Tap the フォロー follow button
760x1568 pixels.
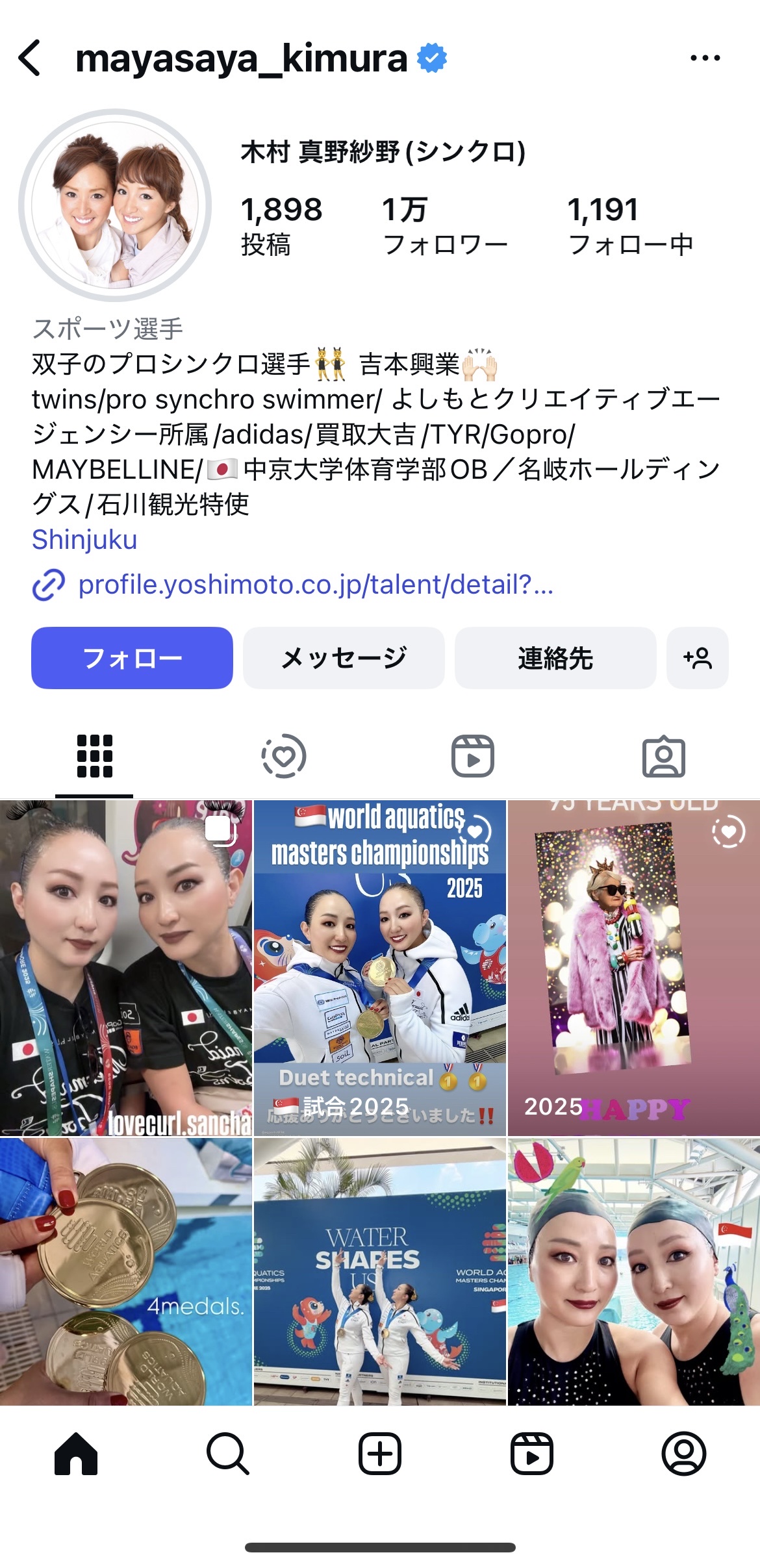click(132, 658)
